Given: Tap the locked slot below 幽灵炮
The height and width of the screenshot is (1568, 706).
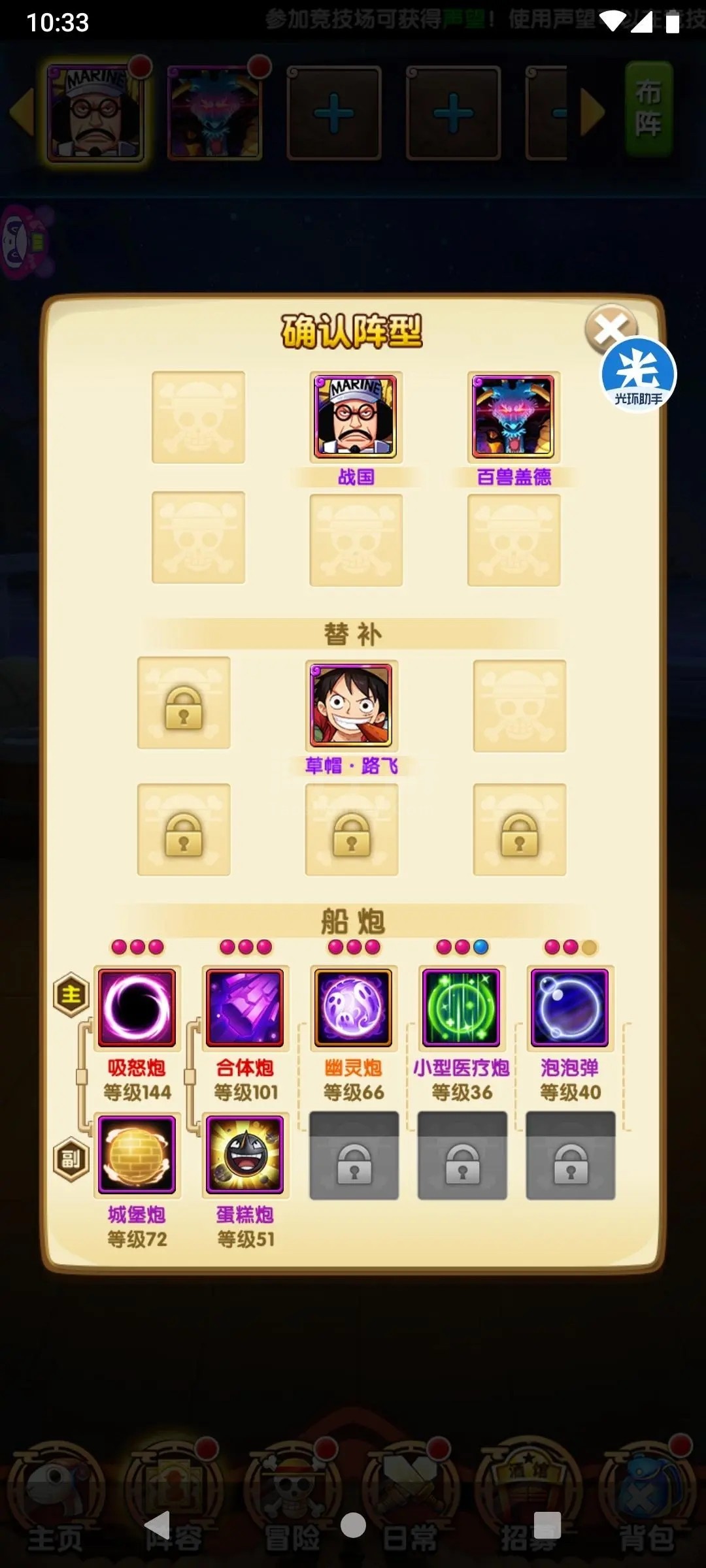Looking at the screenshot, I should tap(354, 1155).
